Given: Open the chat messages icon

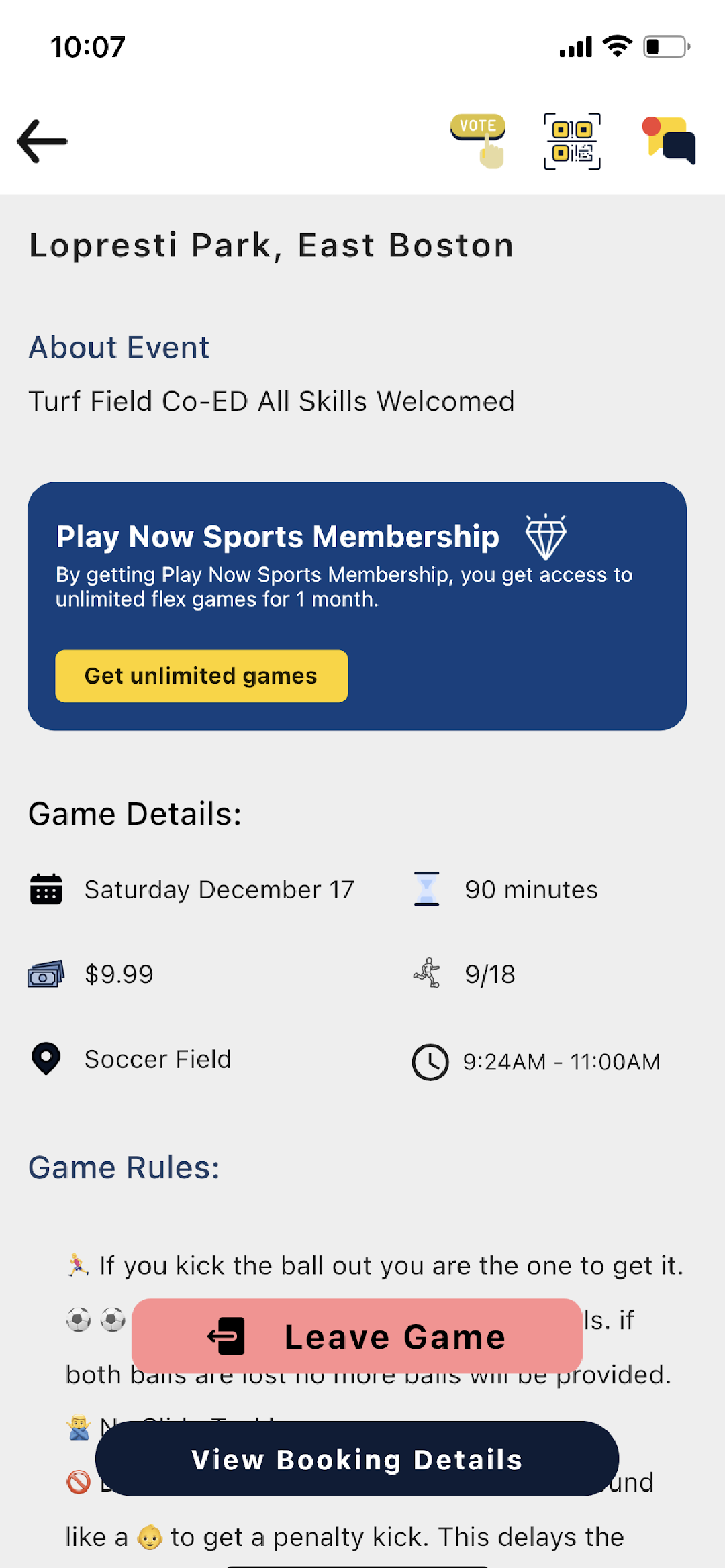Looking at the screenshot, I should [x=669, y=140].
